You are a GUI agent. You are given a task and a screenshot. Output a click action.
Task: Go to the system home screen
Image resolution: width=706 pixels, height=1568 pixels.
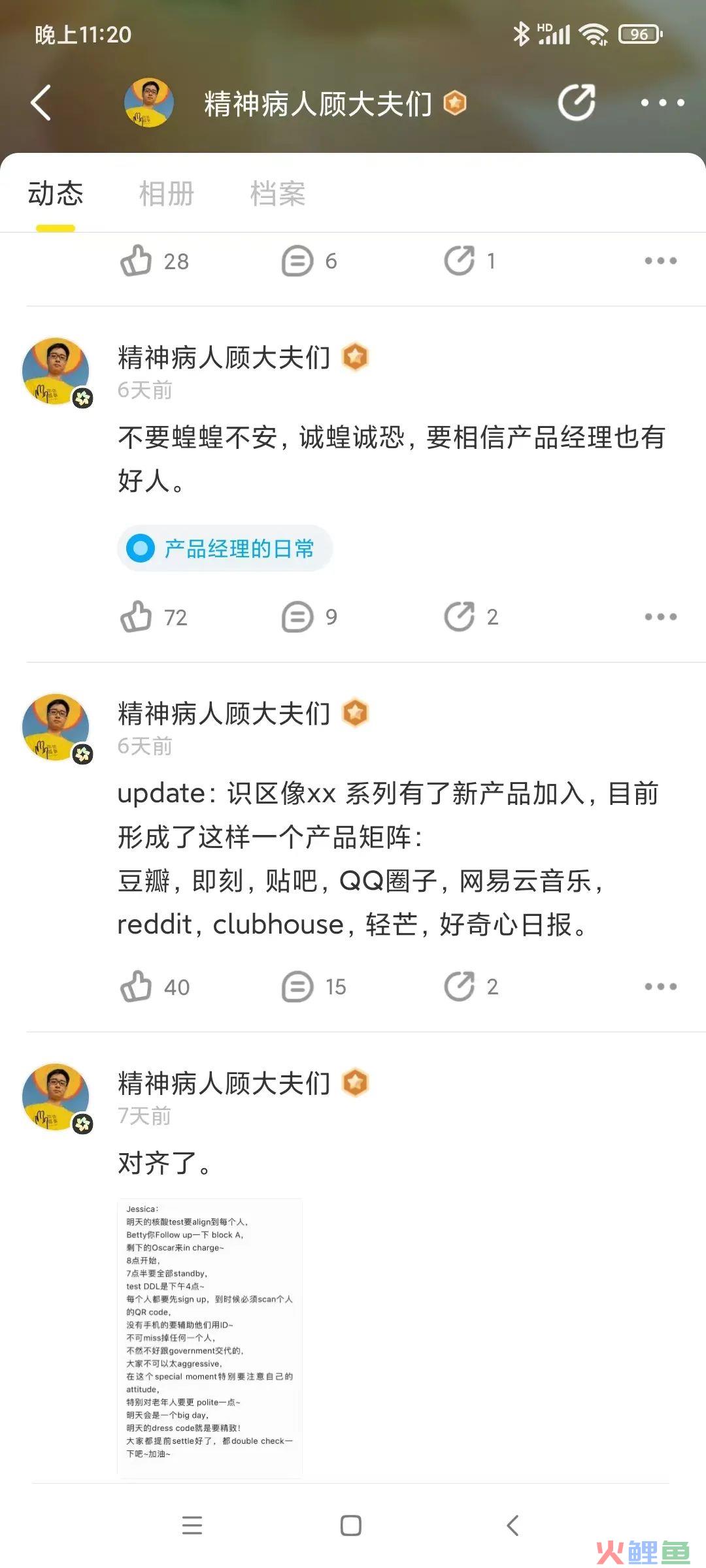[351, 1526]
